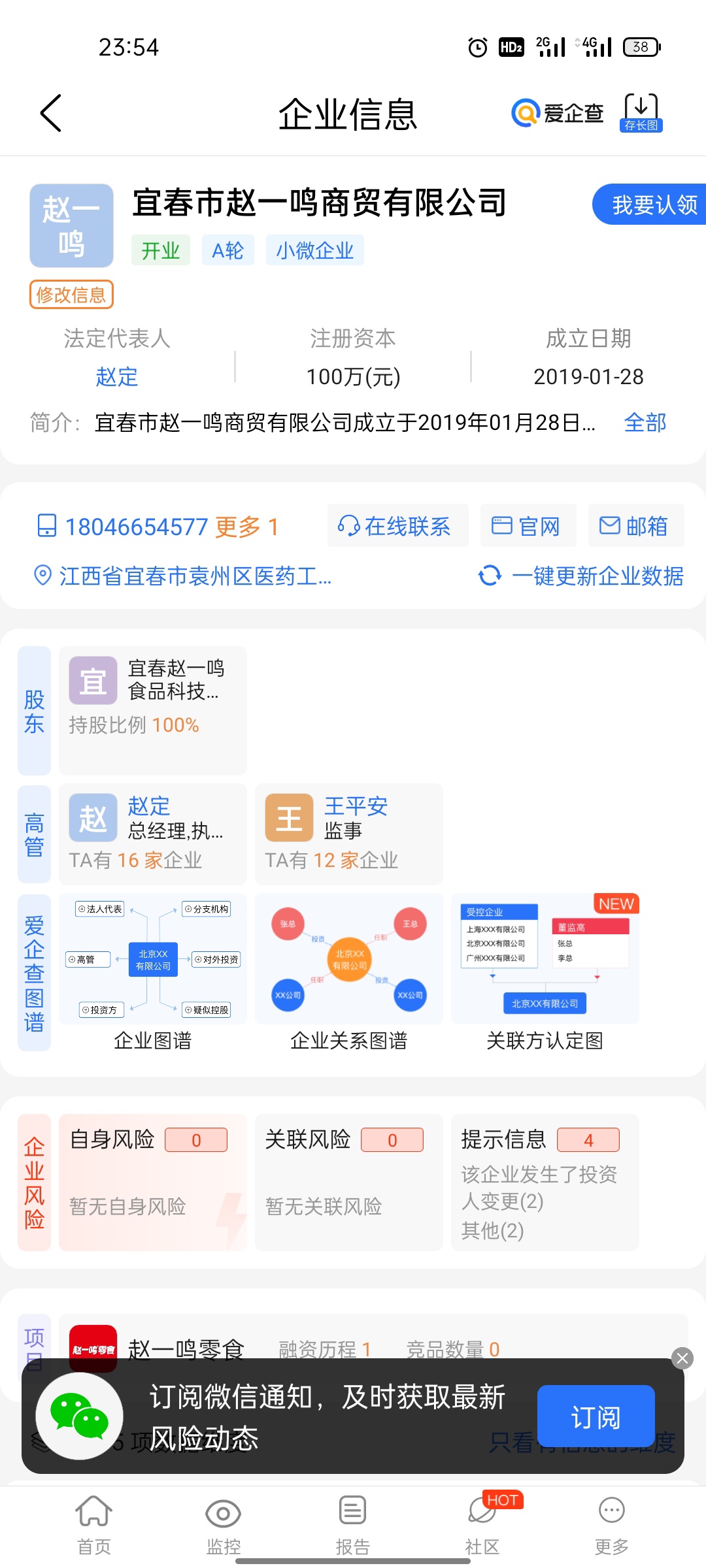Open legal representative 赵定 link
Viewport: 706px width, 1568px height.
pos(116,376)
